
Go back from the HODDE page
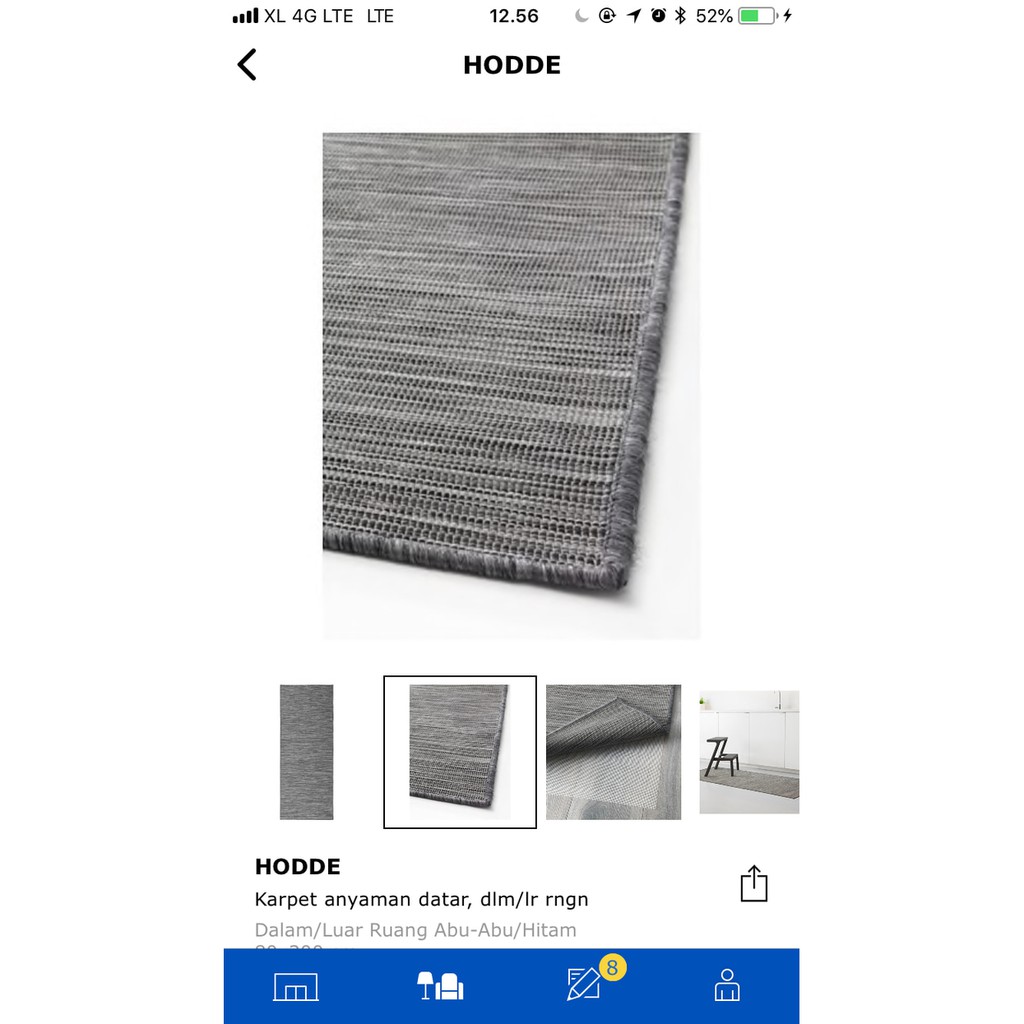pos(247,65)
